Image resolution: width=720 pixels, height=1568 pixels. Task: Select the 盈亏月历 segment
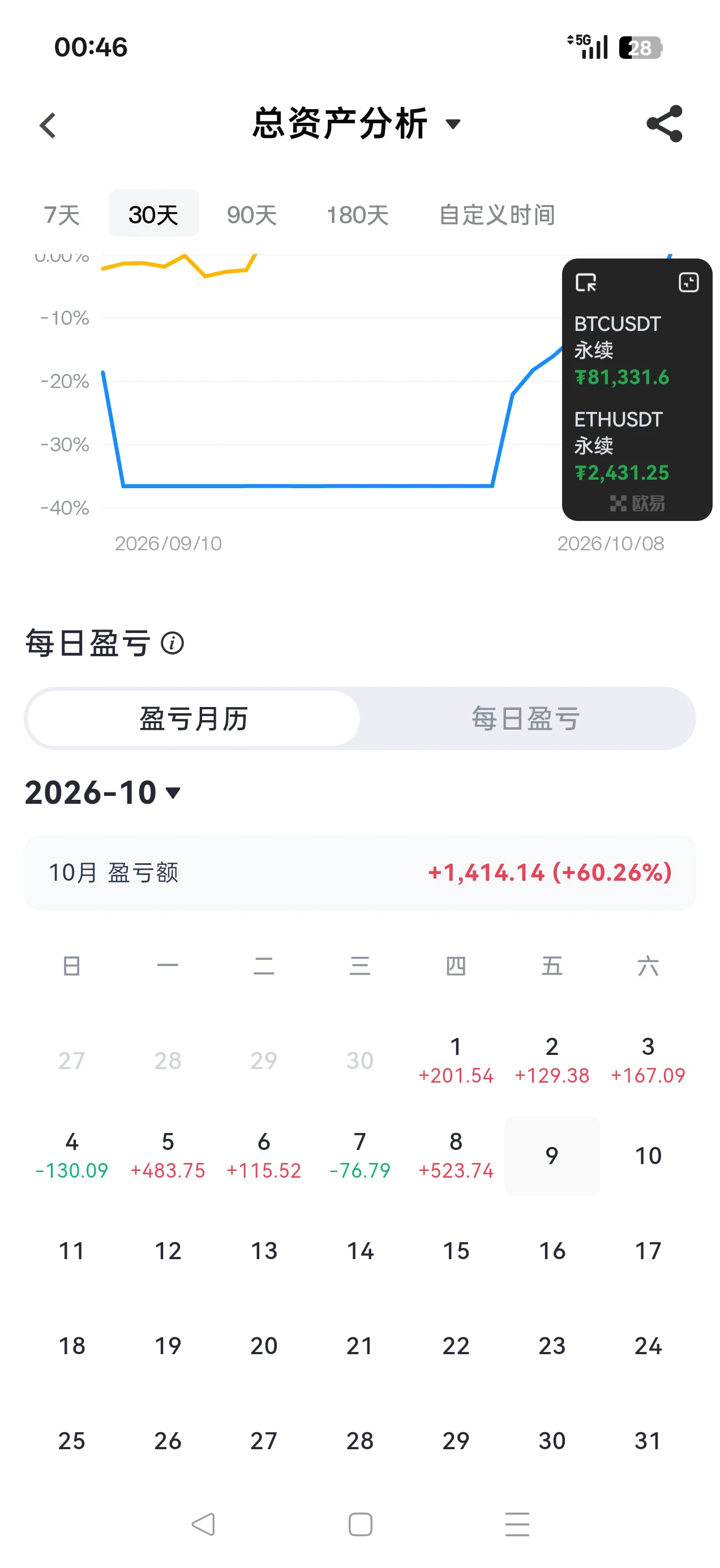coord(194,719)
